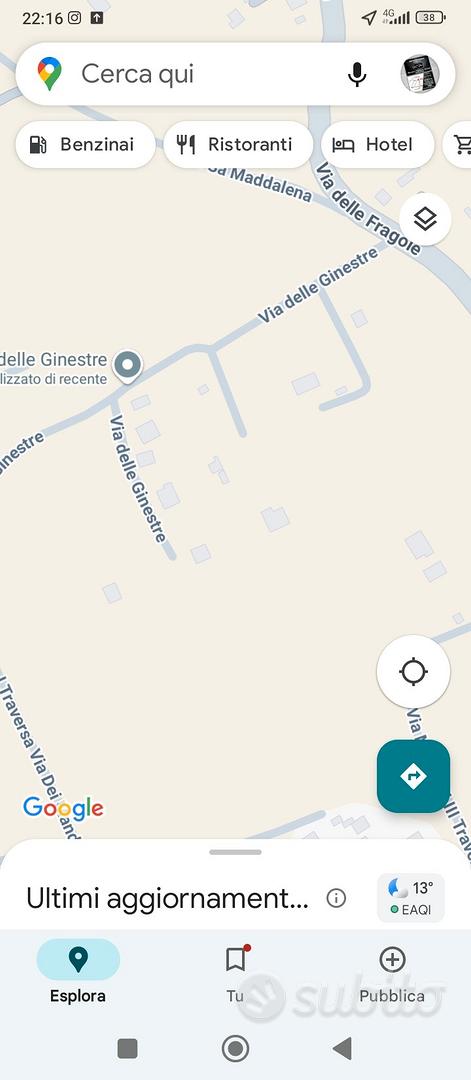471x1080 pixels.
Task: Open the 13° EAQI weather chip
Action: pyautogui.click(x=411, y=897)
